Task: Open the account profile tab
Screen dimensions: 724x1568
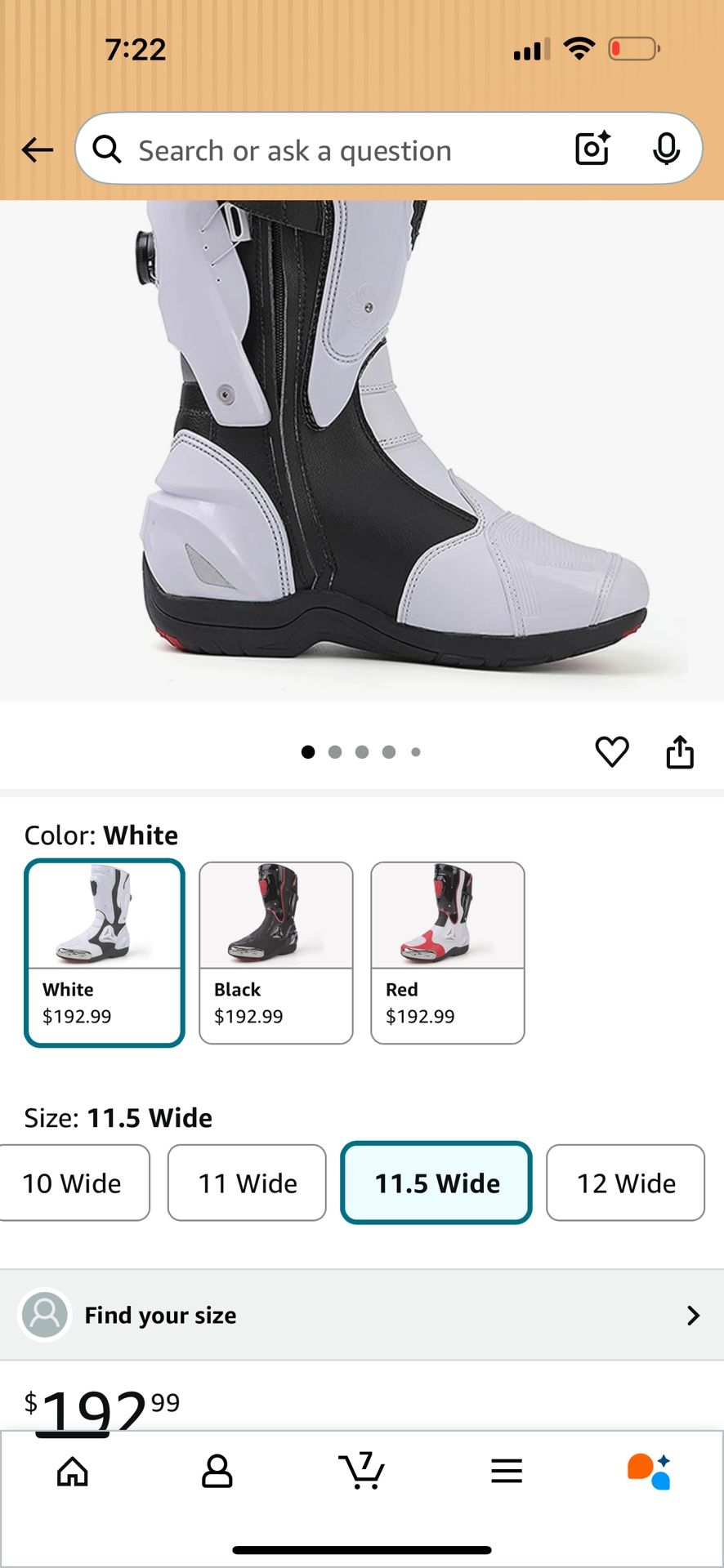Action: (x=217, y=1472)
